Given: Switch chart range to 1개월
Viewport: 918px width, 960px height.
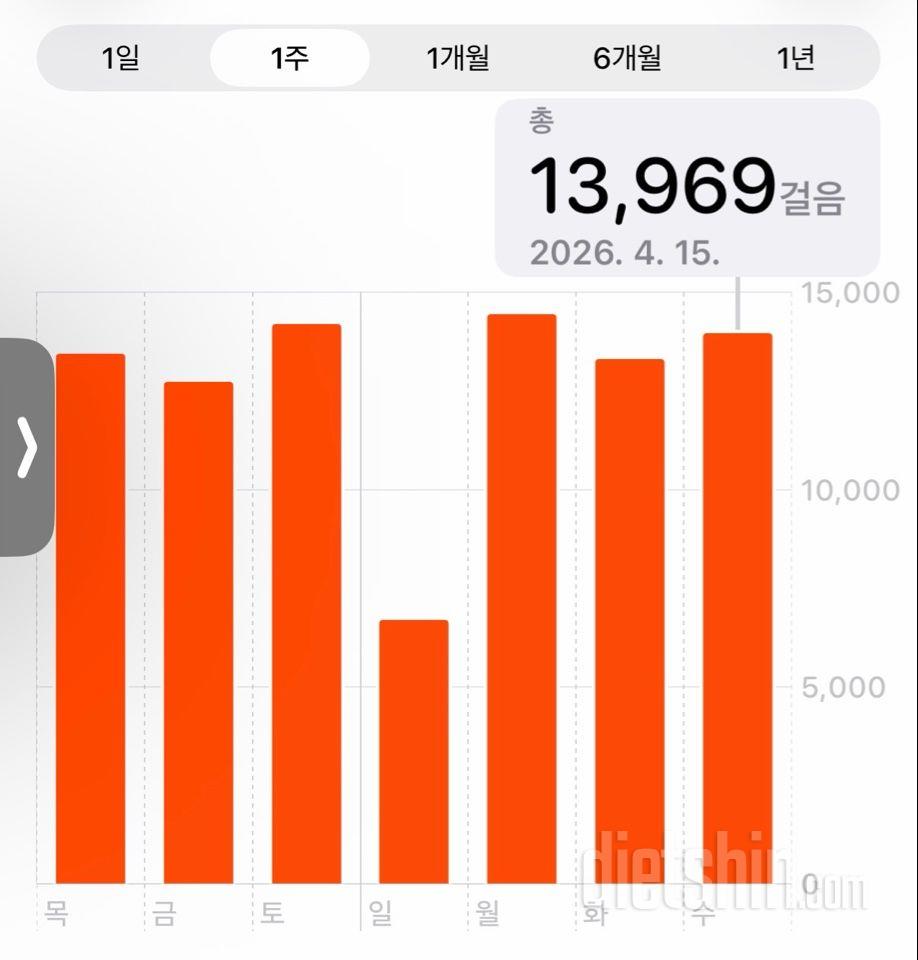Looking at the screenshot, I should point(458,58).
